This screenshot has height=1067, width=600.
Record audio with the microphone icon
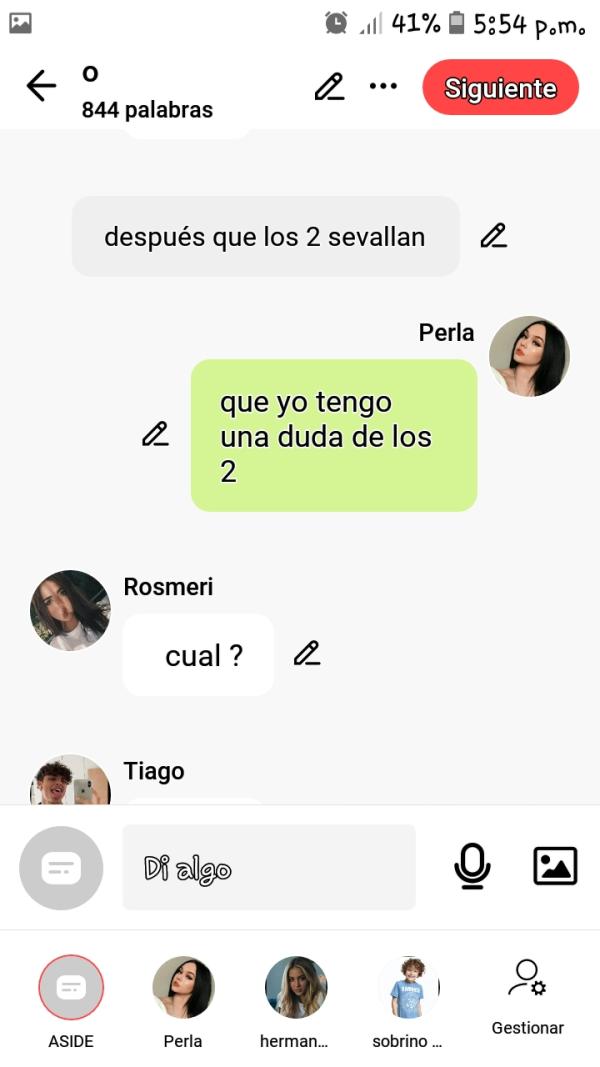(472, 866)
